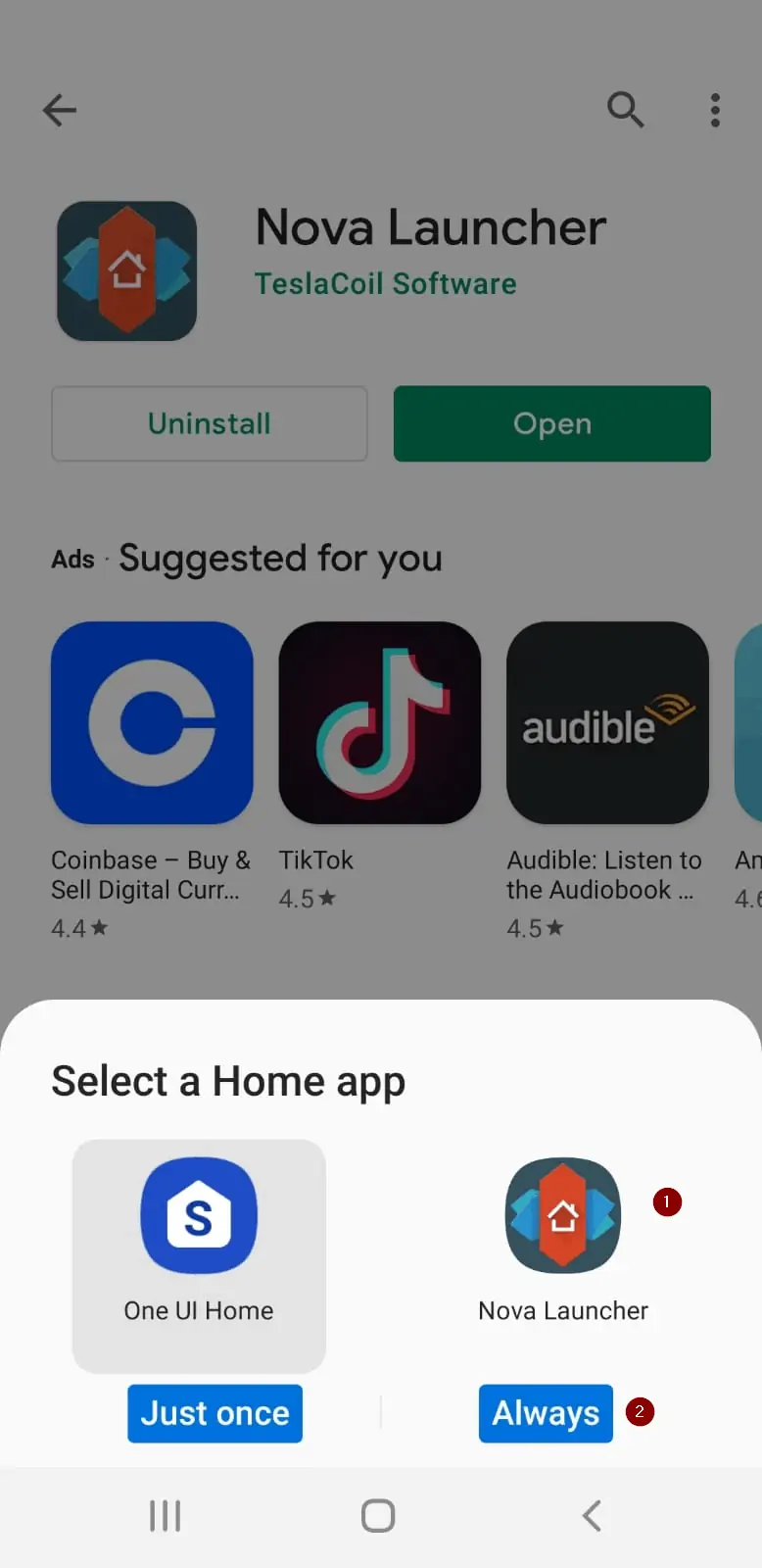Open the Play Store search icon
Screen dimensions: 762x1568
pos(625,110)
